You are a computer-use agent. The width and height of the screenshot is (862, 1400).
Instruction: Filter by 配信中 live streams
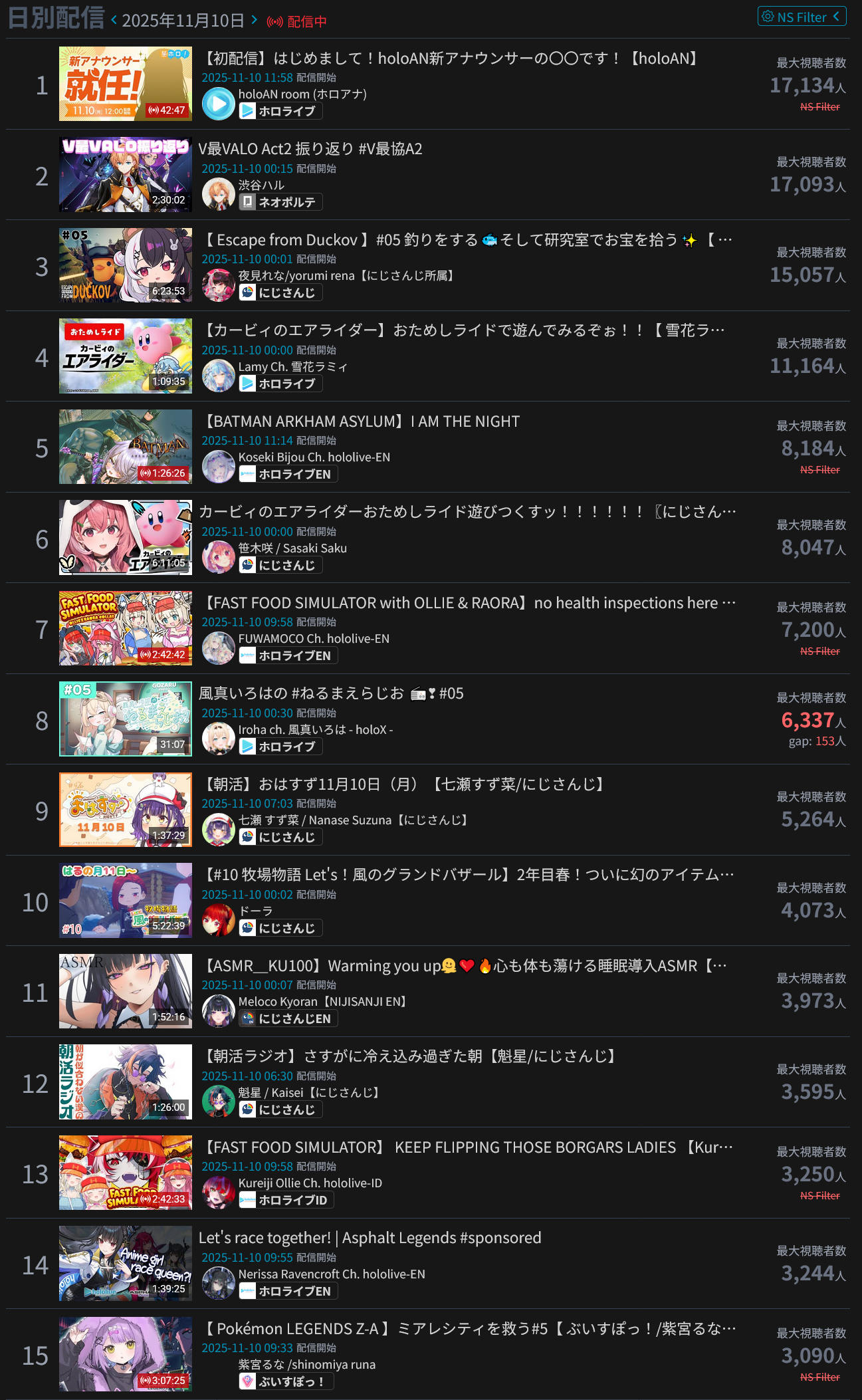point(297,21)
